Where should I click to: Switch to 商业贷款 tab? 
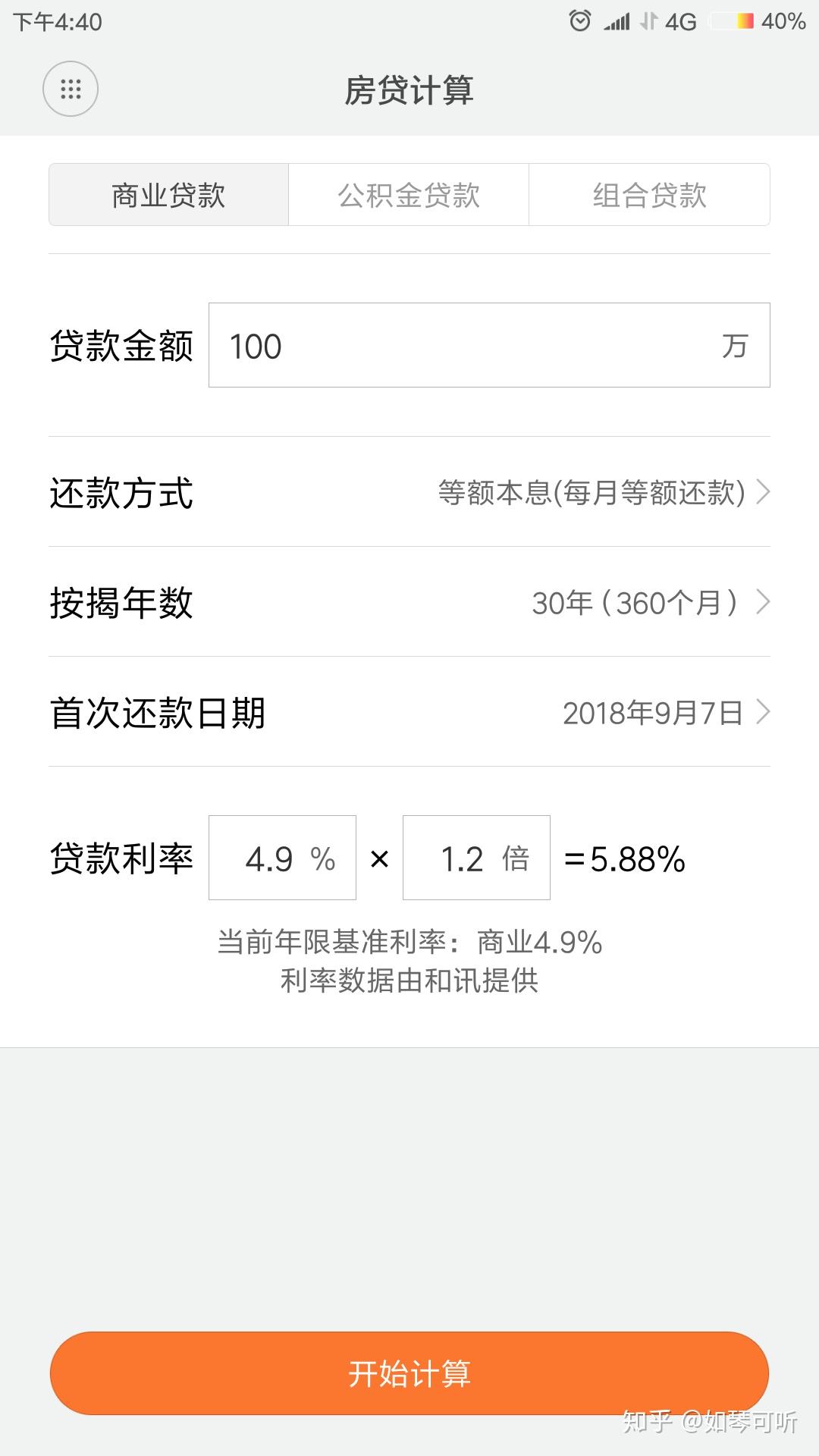pyautogui.click(x=168, y=195)
